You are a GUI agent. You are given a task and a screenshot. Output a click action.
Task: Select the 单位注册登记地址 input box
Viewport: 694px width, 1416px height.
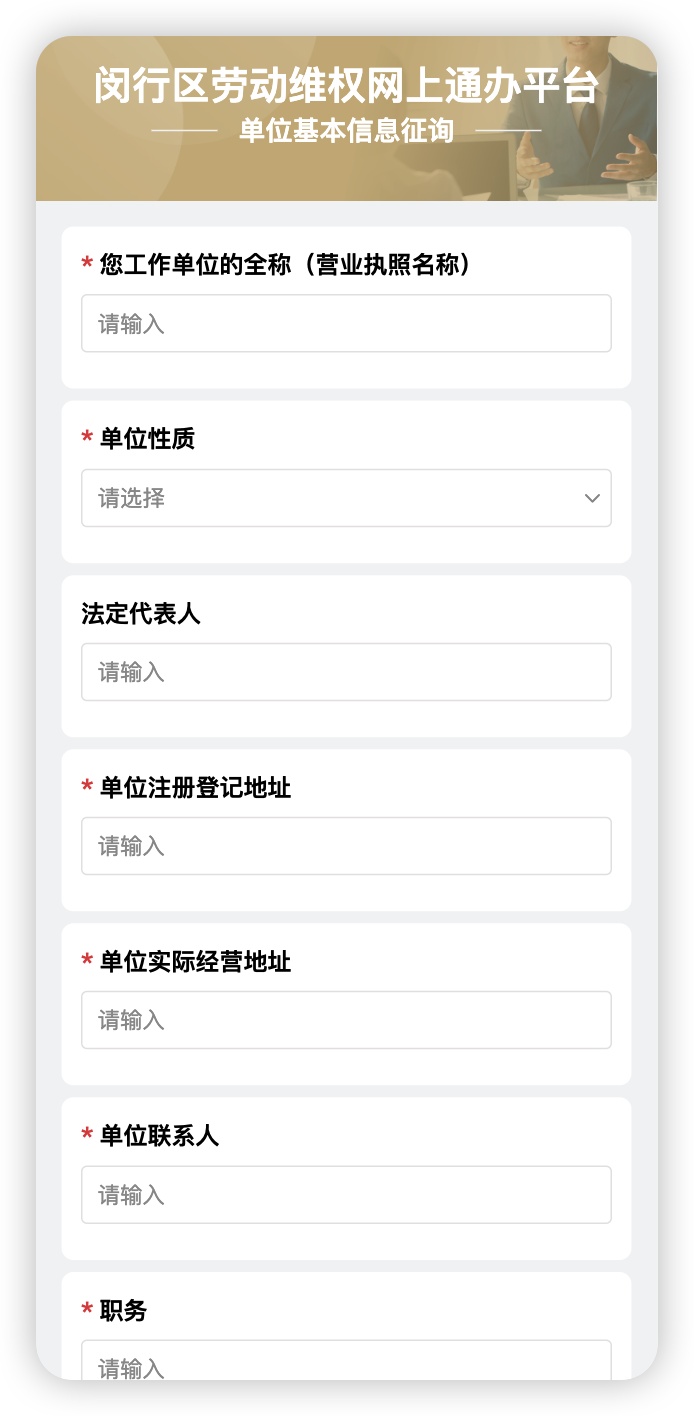point(346,846)
